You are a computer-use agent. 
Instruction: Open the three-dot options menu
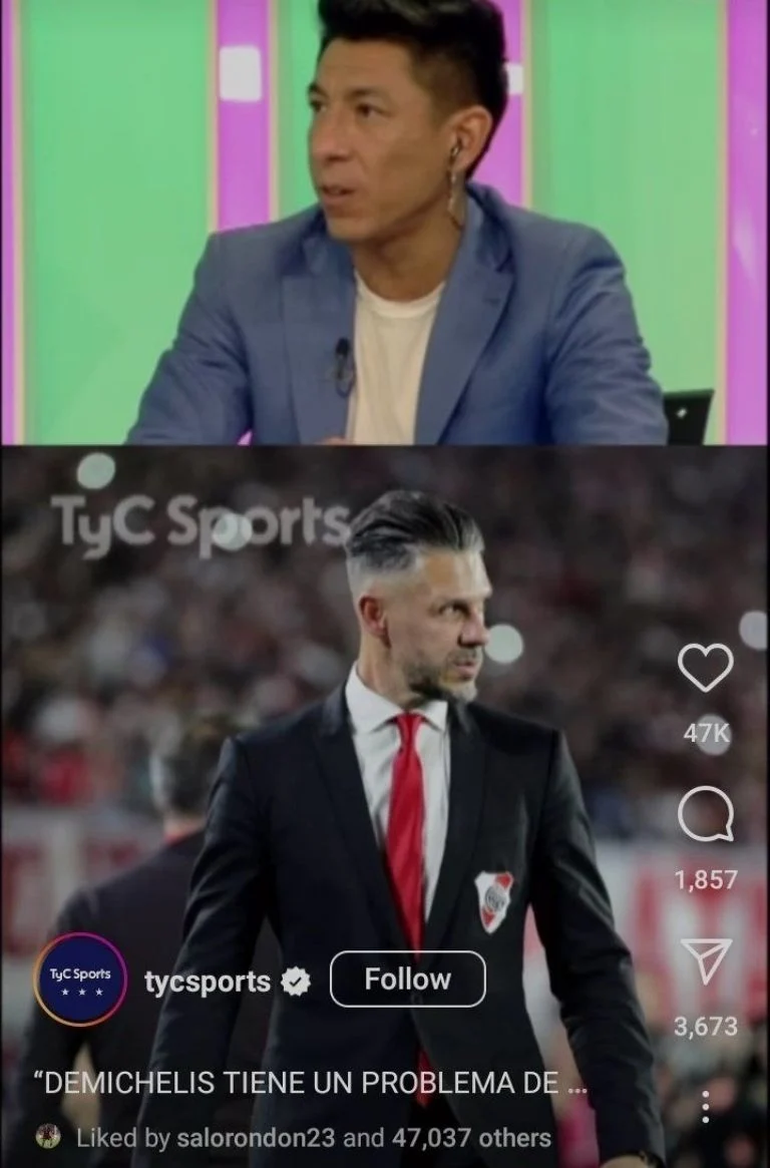coord(705,1106)
